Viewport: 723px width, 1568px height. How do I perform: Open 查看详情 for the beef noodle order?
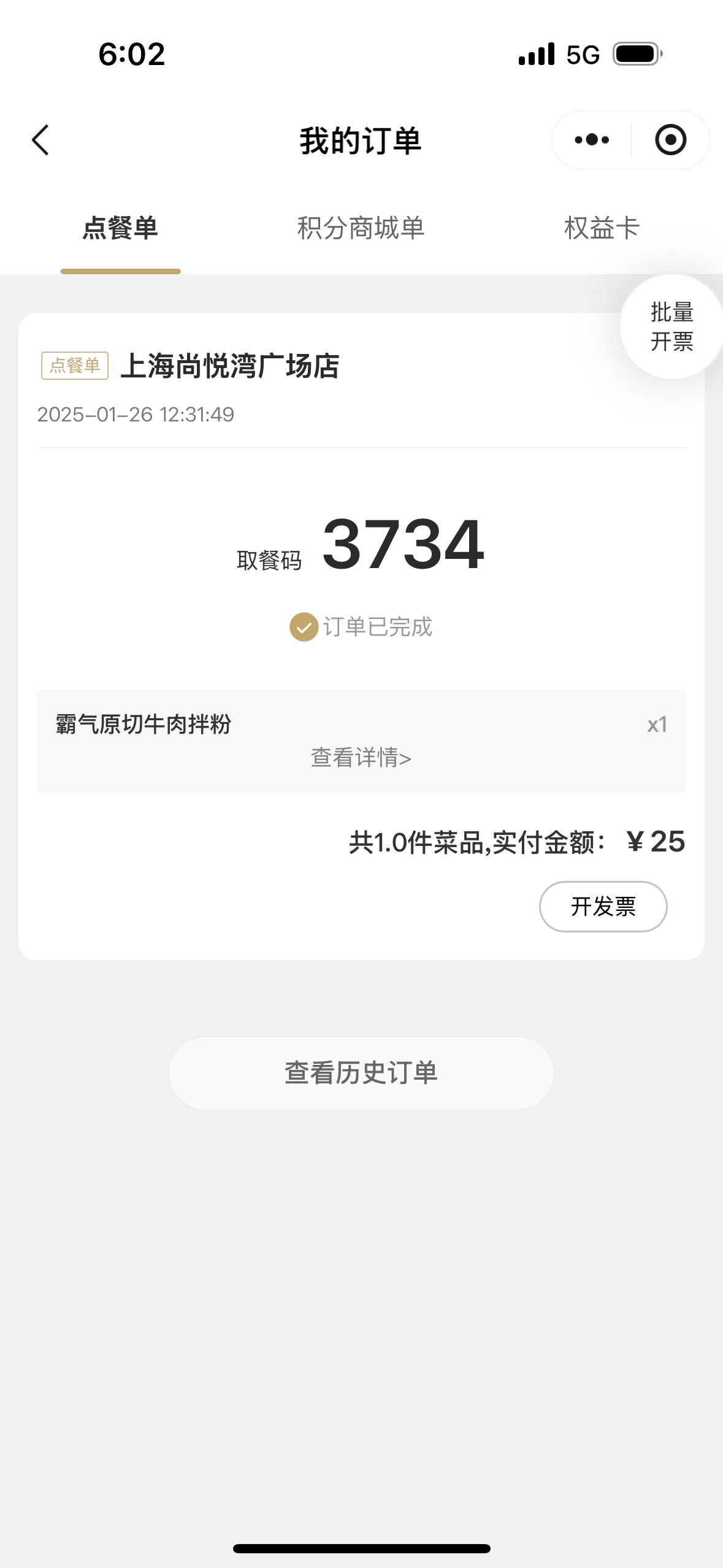361,758
